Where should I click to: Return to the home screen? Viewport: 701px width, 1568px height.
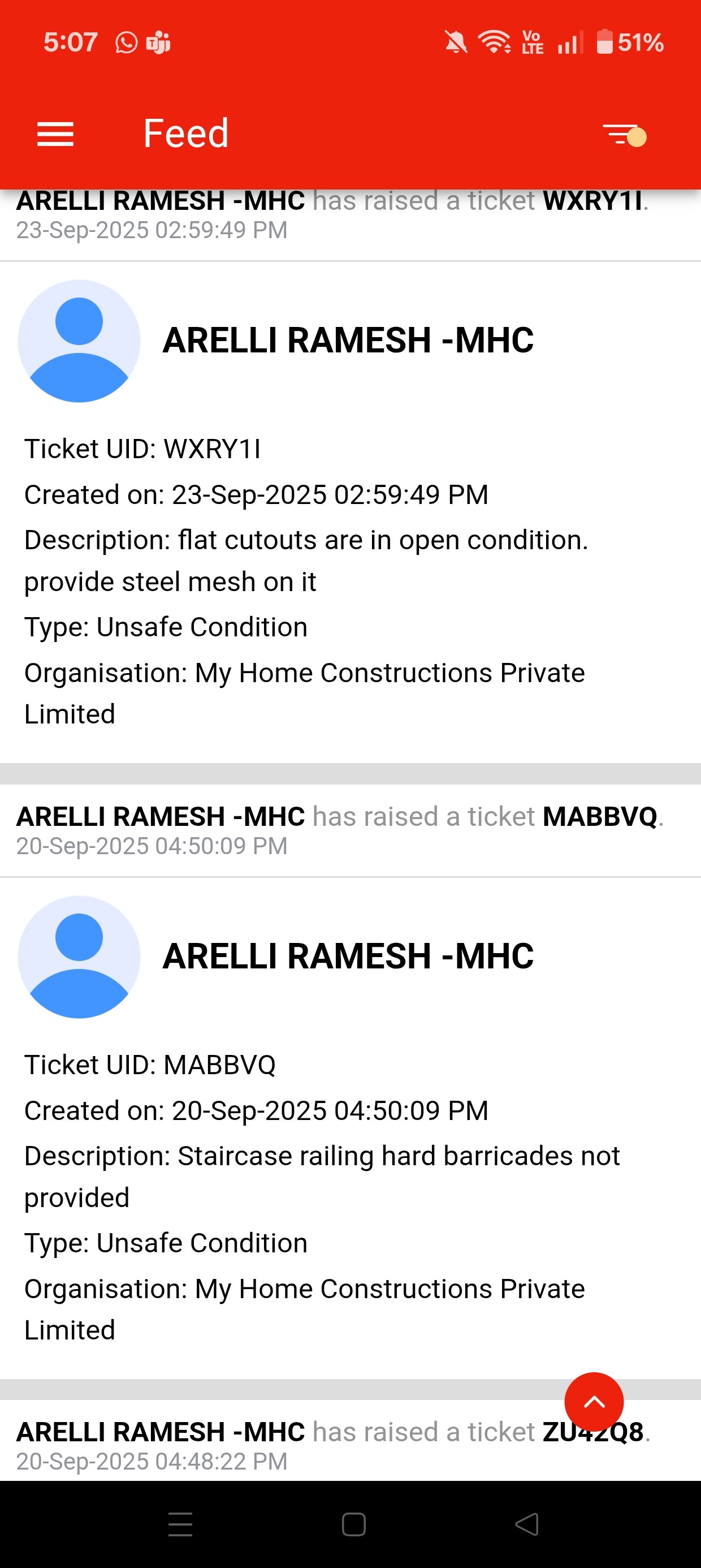[x=353, y=1524]
